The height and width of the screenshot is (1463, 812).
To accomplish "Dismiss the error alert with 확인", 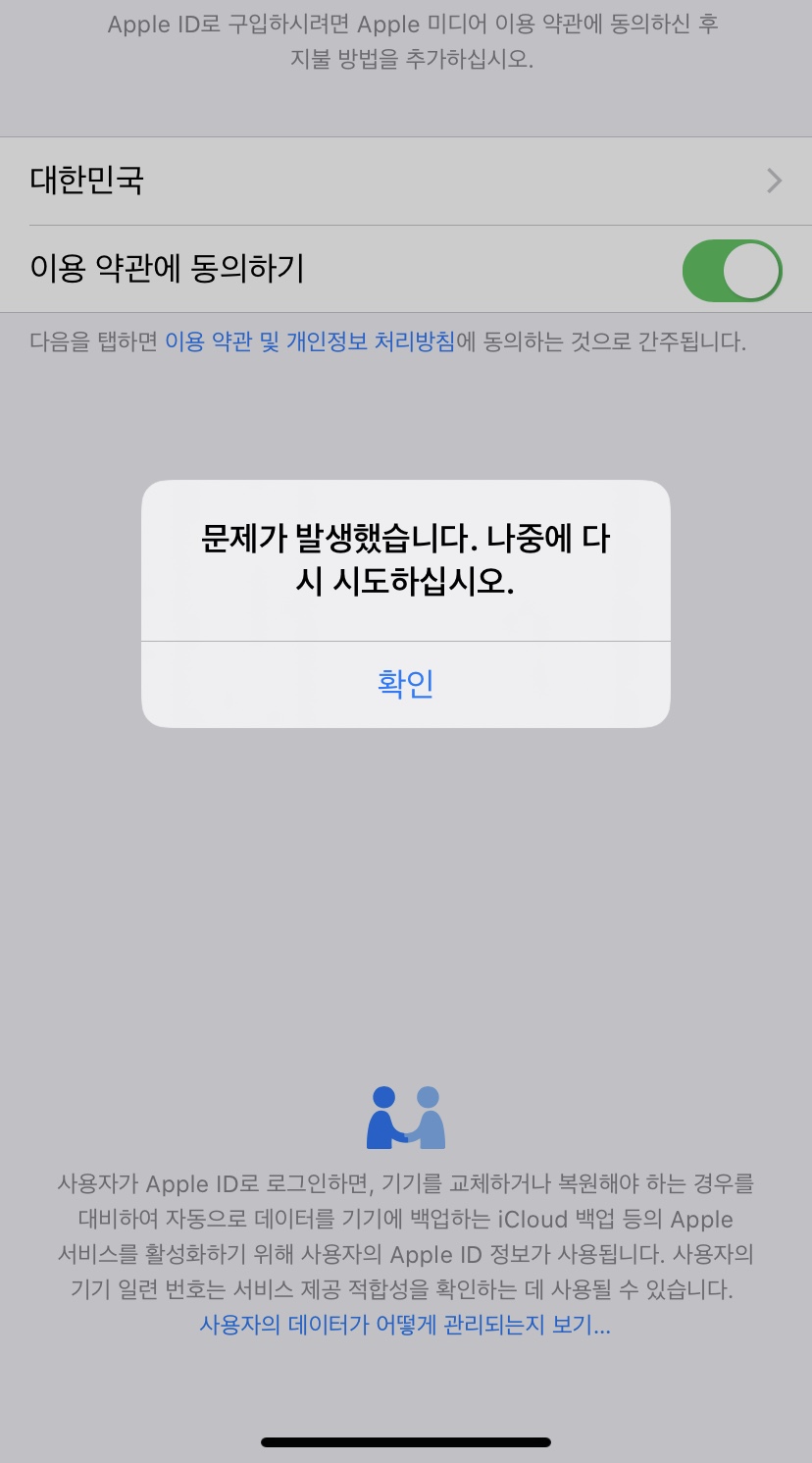I will pos(405,684).
